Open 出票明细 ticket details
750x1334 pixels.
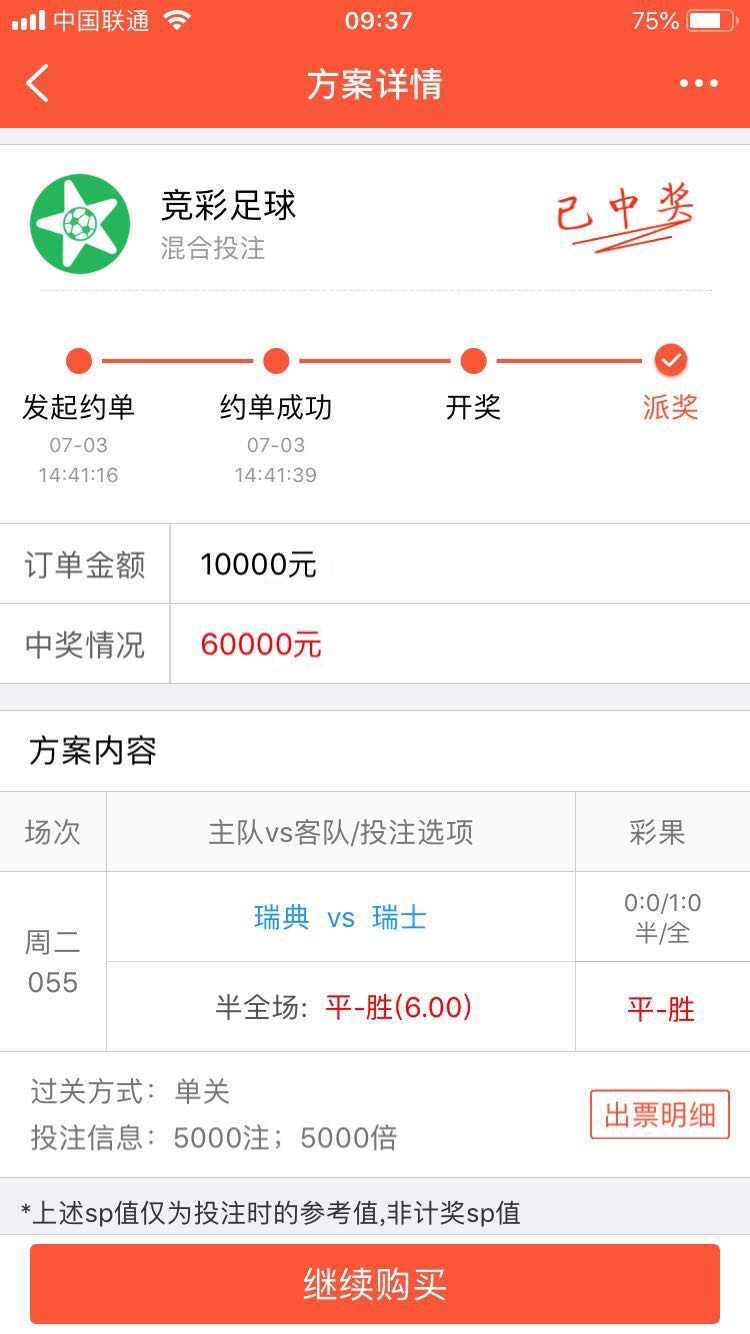[x=657, y=1115]
